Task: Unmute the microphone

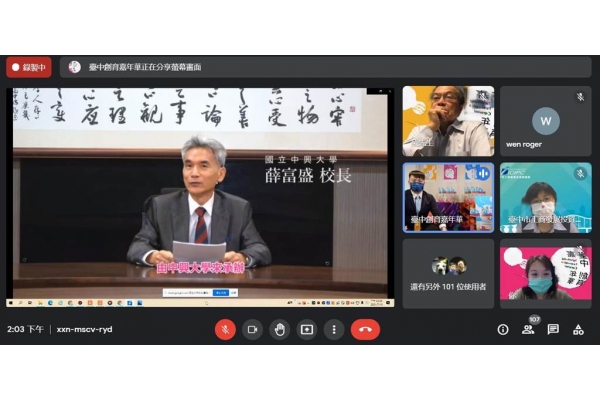Action: click(226, 329)
